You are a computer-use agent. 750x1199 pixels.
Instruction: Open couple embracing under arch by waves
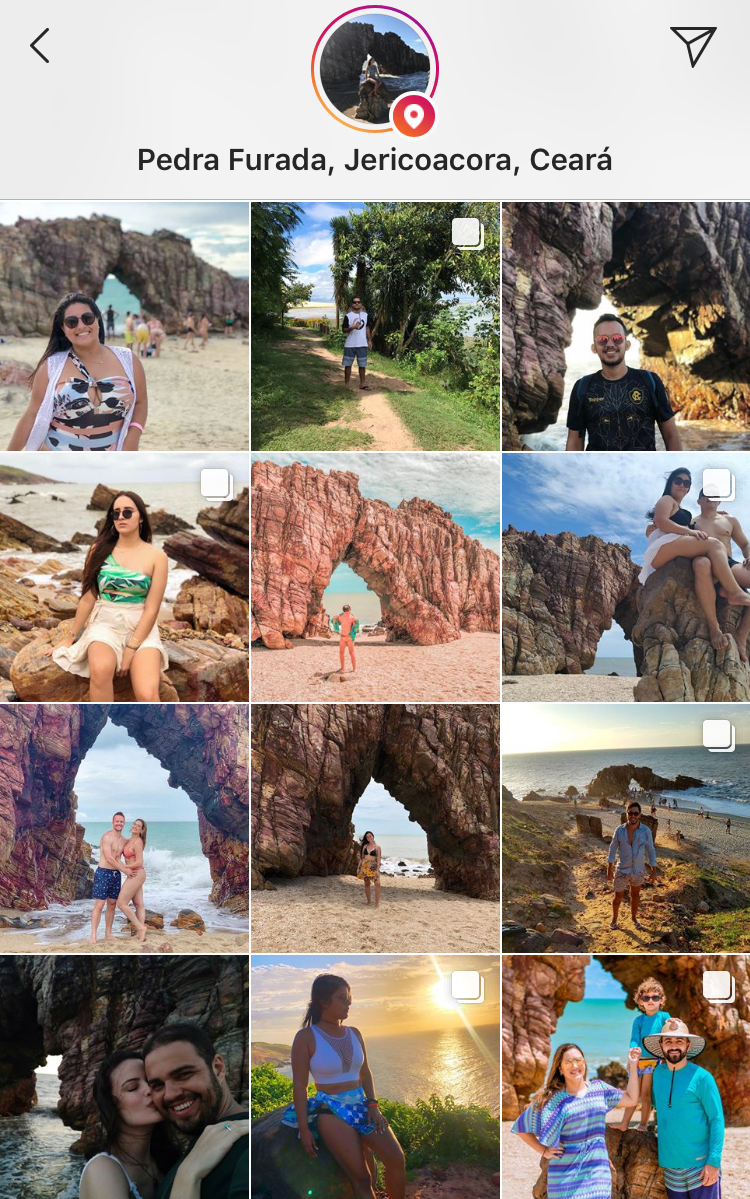coord(125,828)
